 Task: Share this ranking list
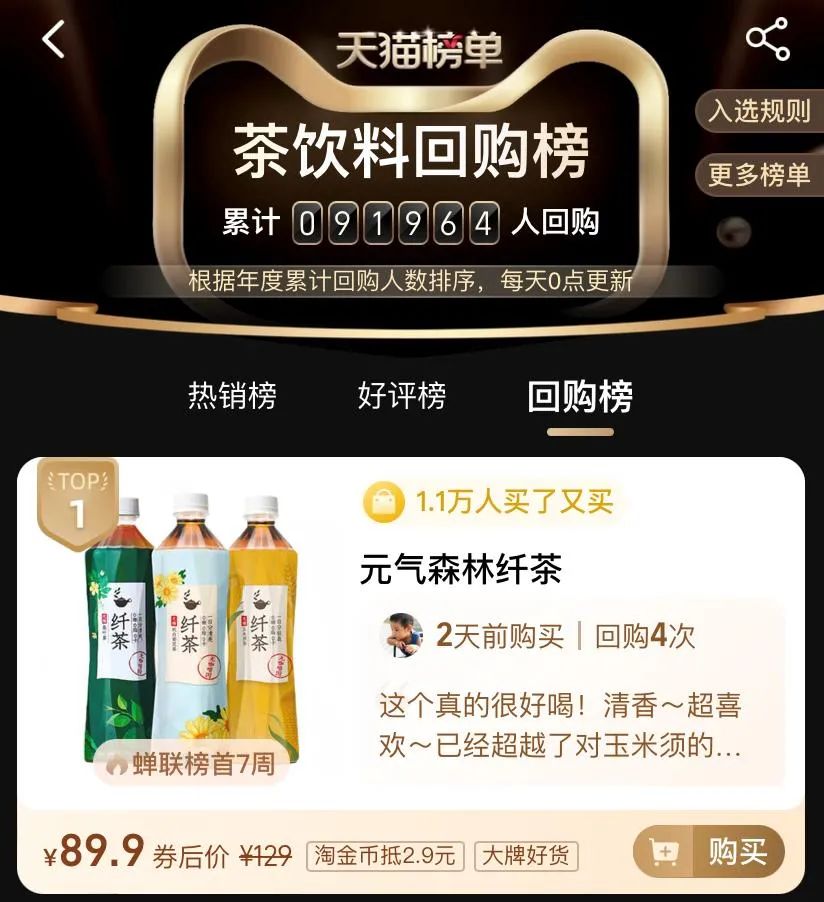coord(767,40)
